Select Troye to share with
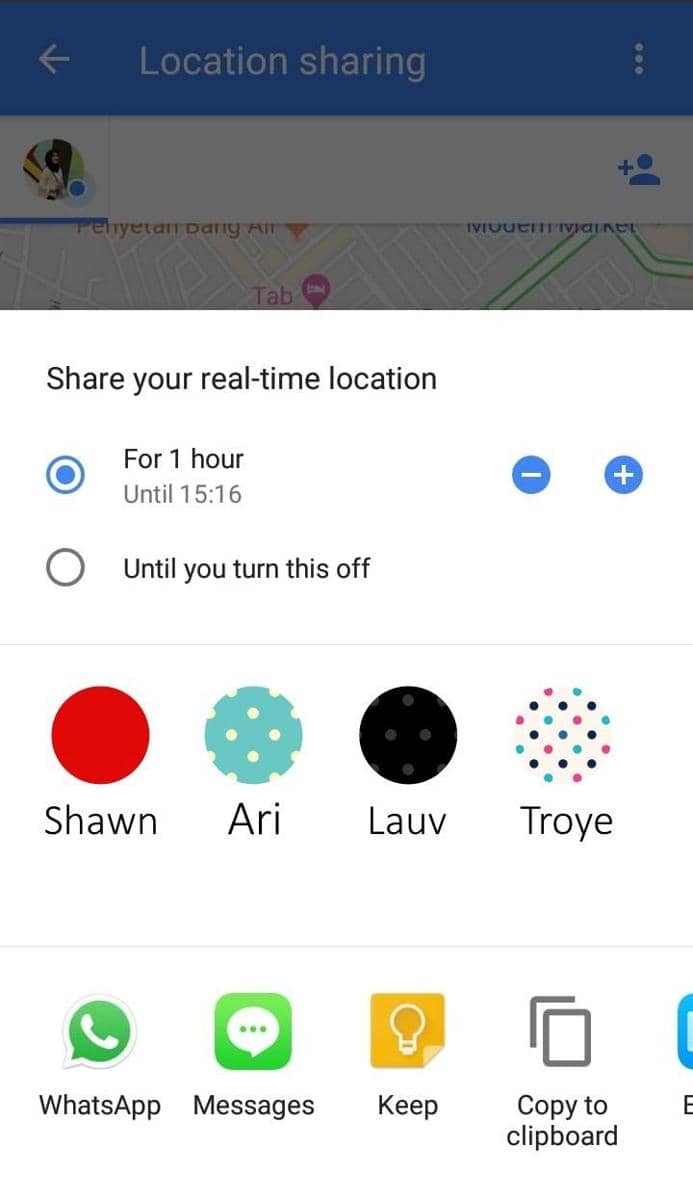Image resolution: width=693 pixels, height=1200 pixels. (563, 736)
